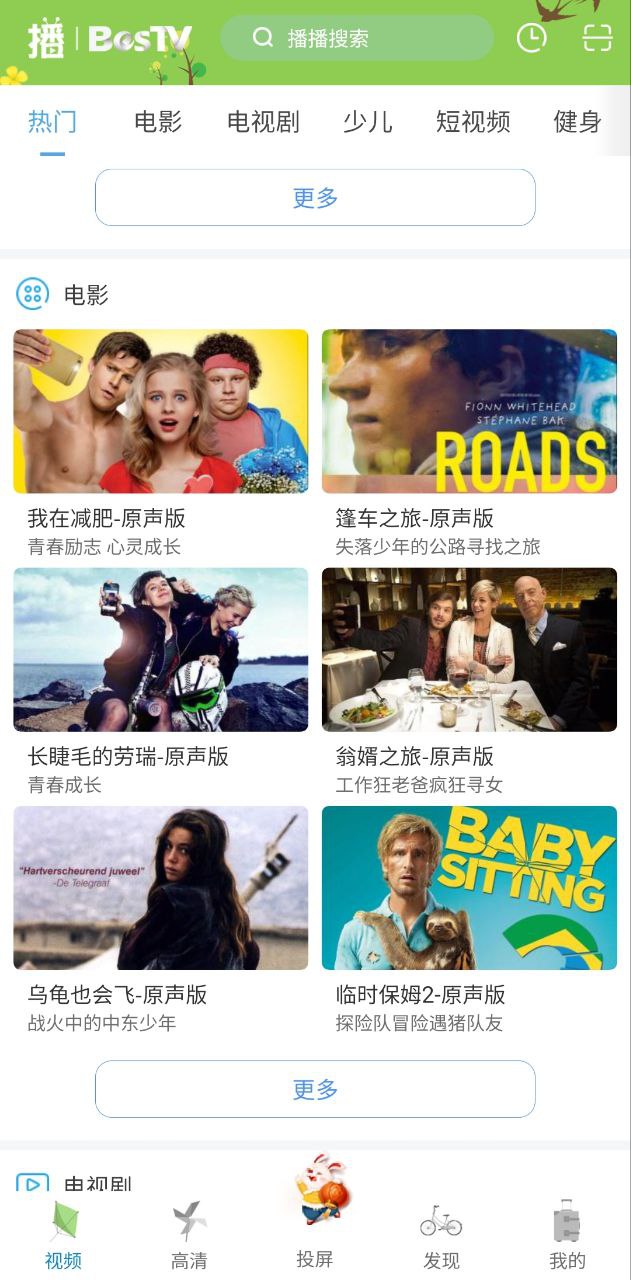Screen dimensions: 631x1280
Task: Open watch history clock icon
Action: (x=531, y=38)
